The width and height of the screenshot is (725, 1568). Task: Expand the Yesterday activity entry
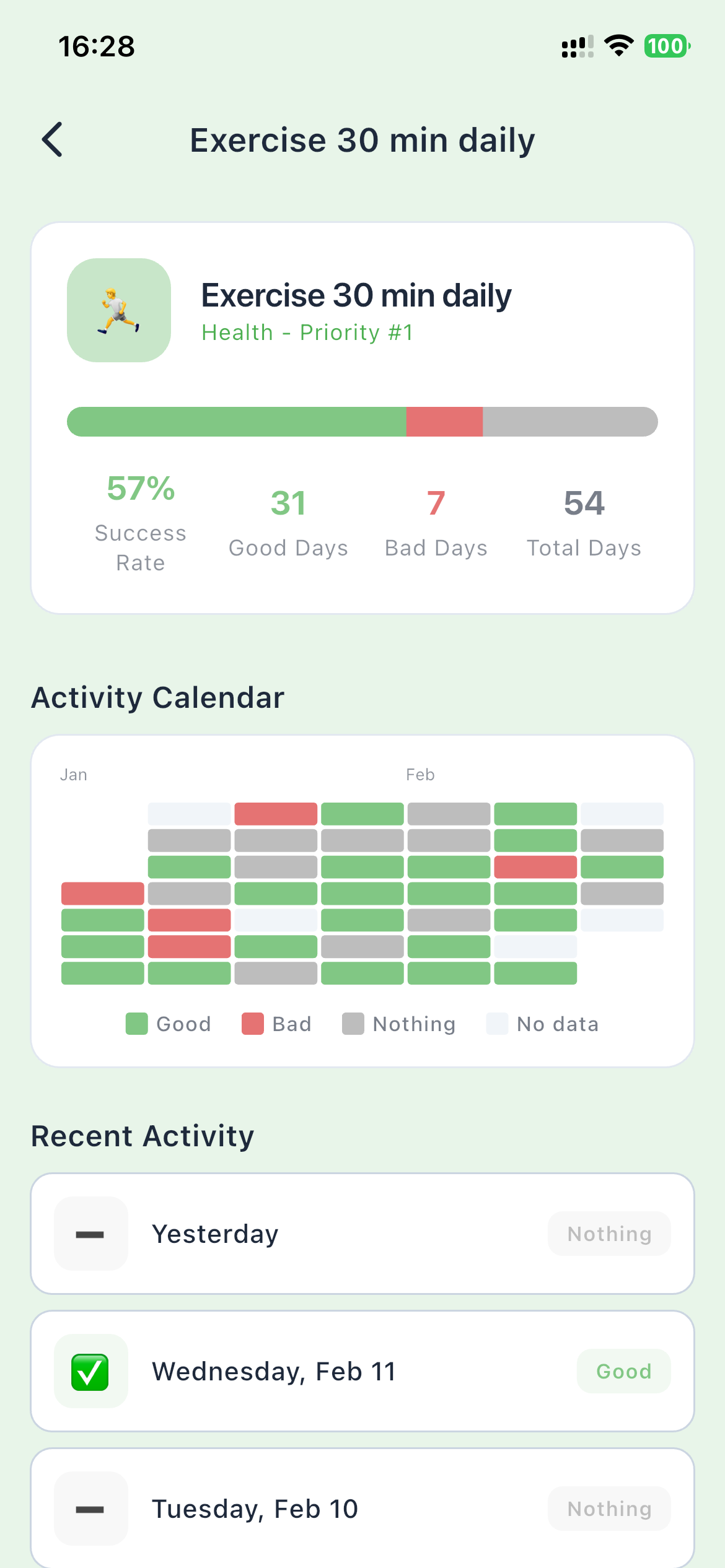tap(362, 1233)
